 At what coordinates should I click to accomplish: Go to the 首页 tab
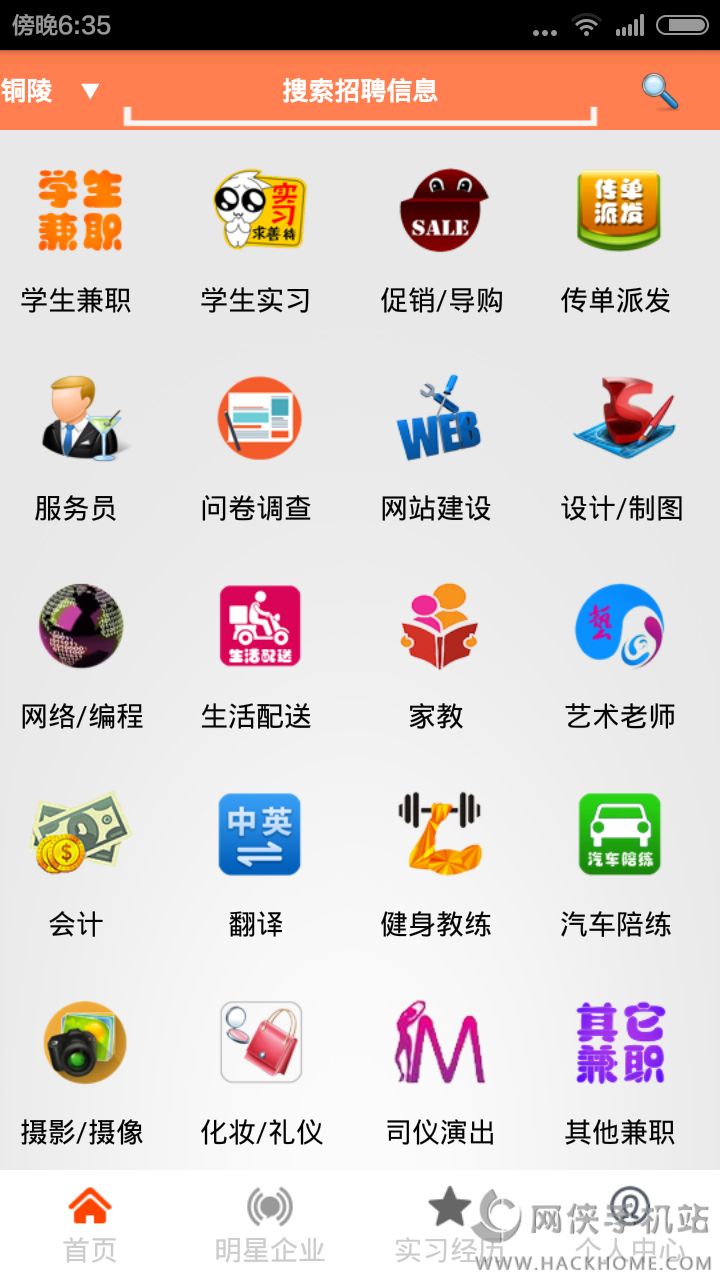(90, 1226)
